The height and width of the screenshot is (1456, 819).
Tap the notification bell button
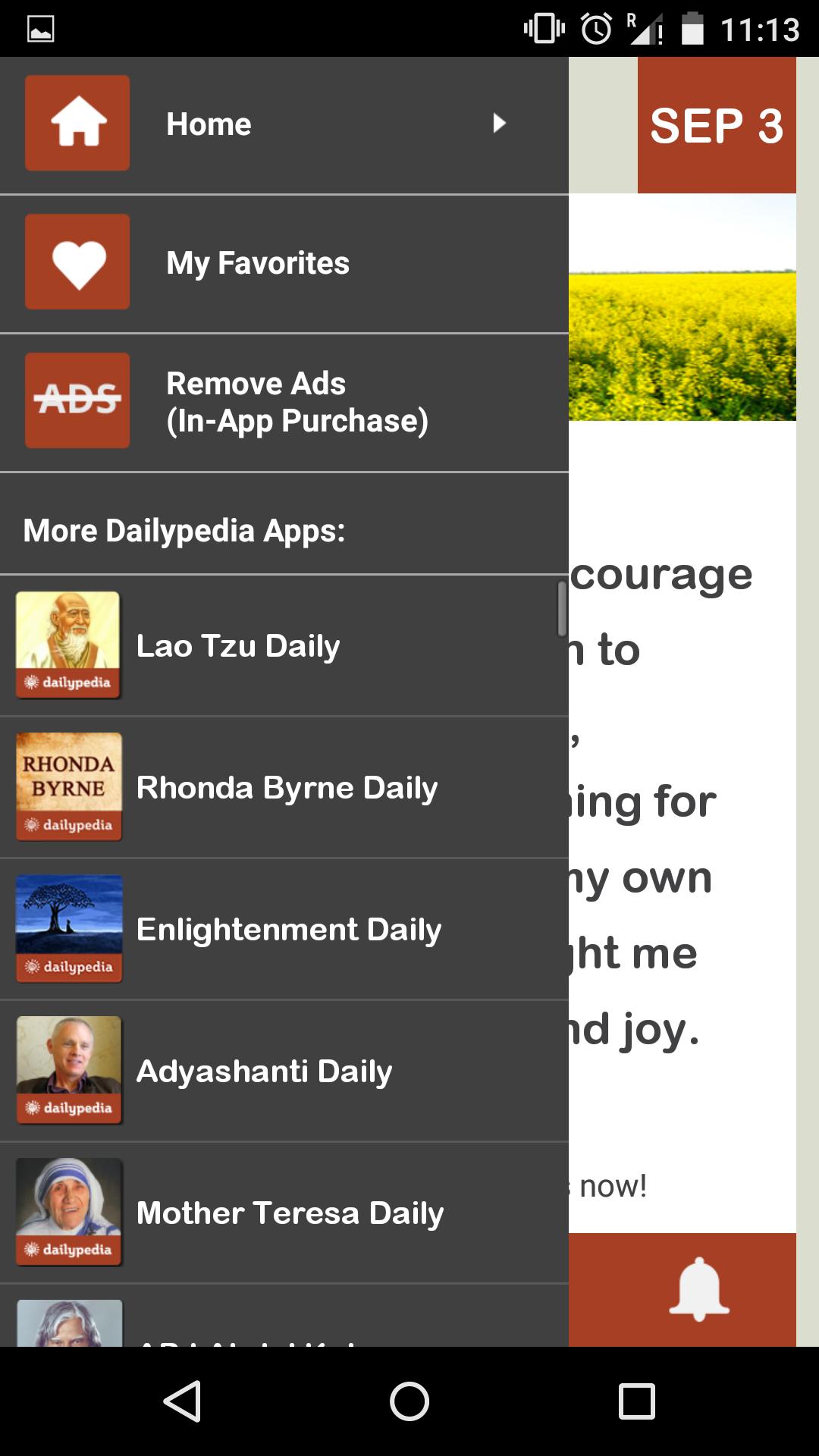coord(698,1289)
